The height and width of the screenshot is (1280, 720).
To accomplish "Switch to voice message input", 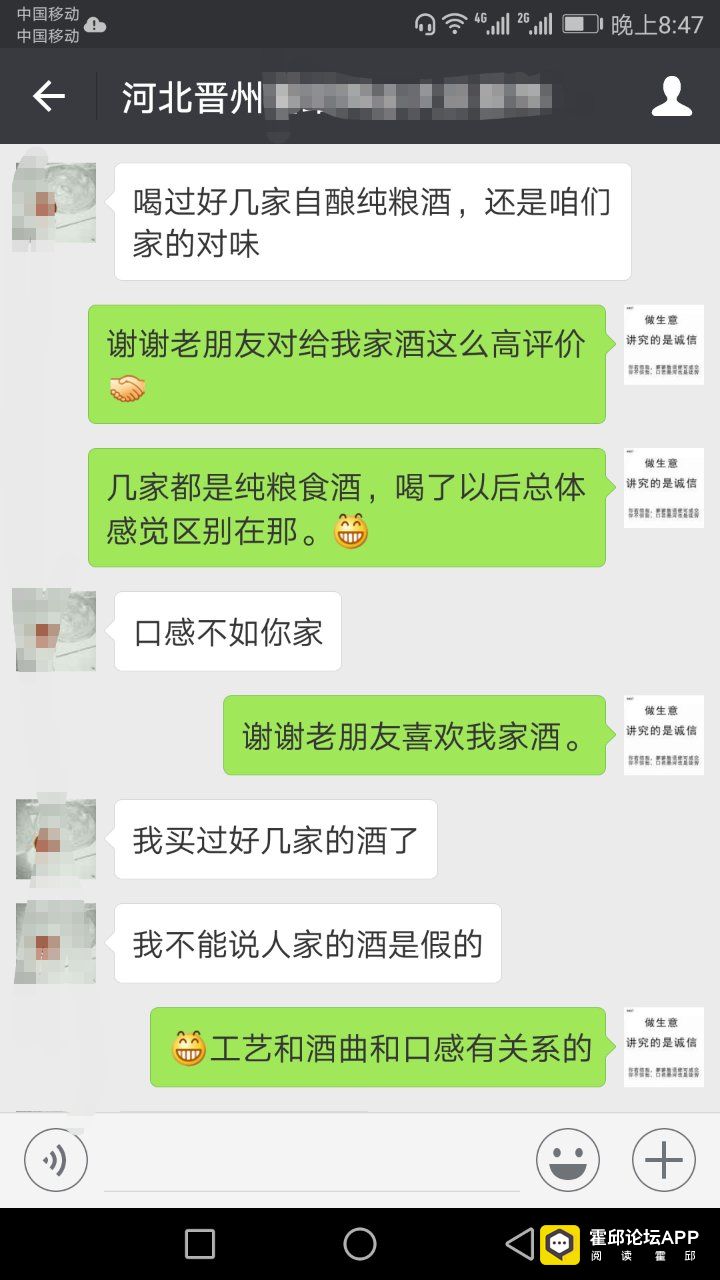I will [x=56, y=1160].
